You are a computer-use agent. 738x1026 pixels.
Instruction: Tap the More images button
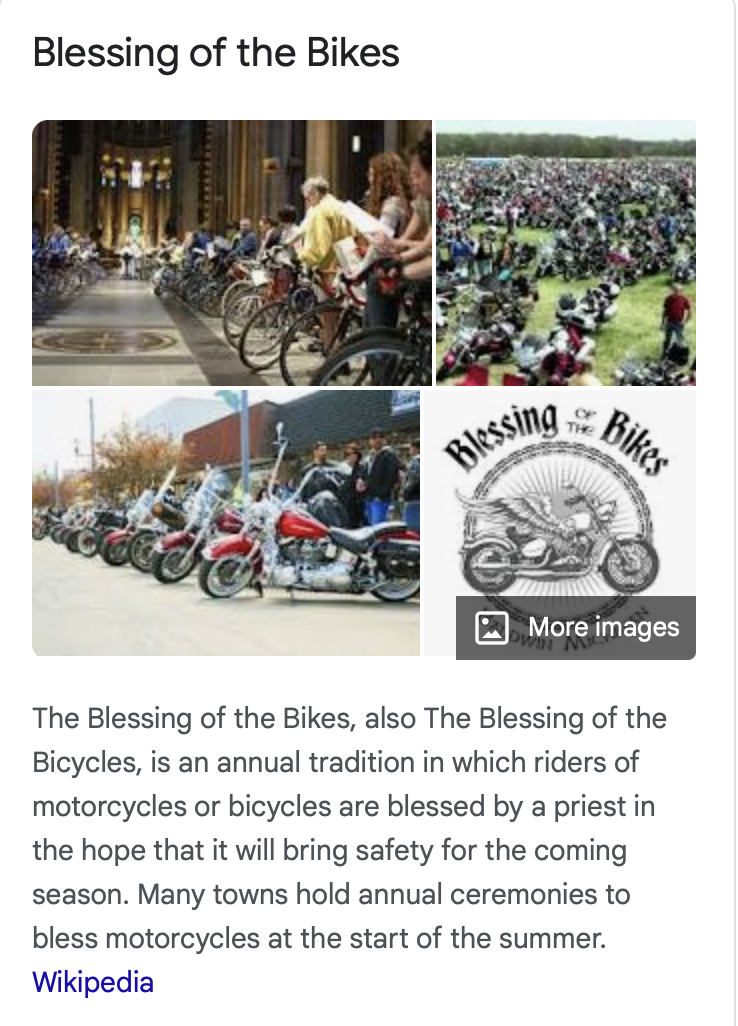tap(576, 628)
